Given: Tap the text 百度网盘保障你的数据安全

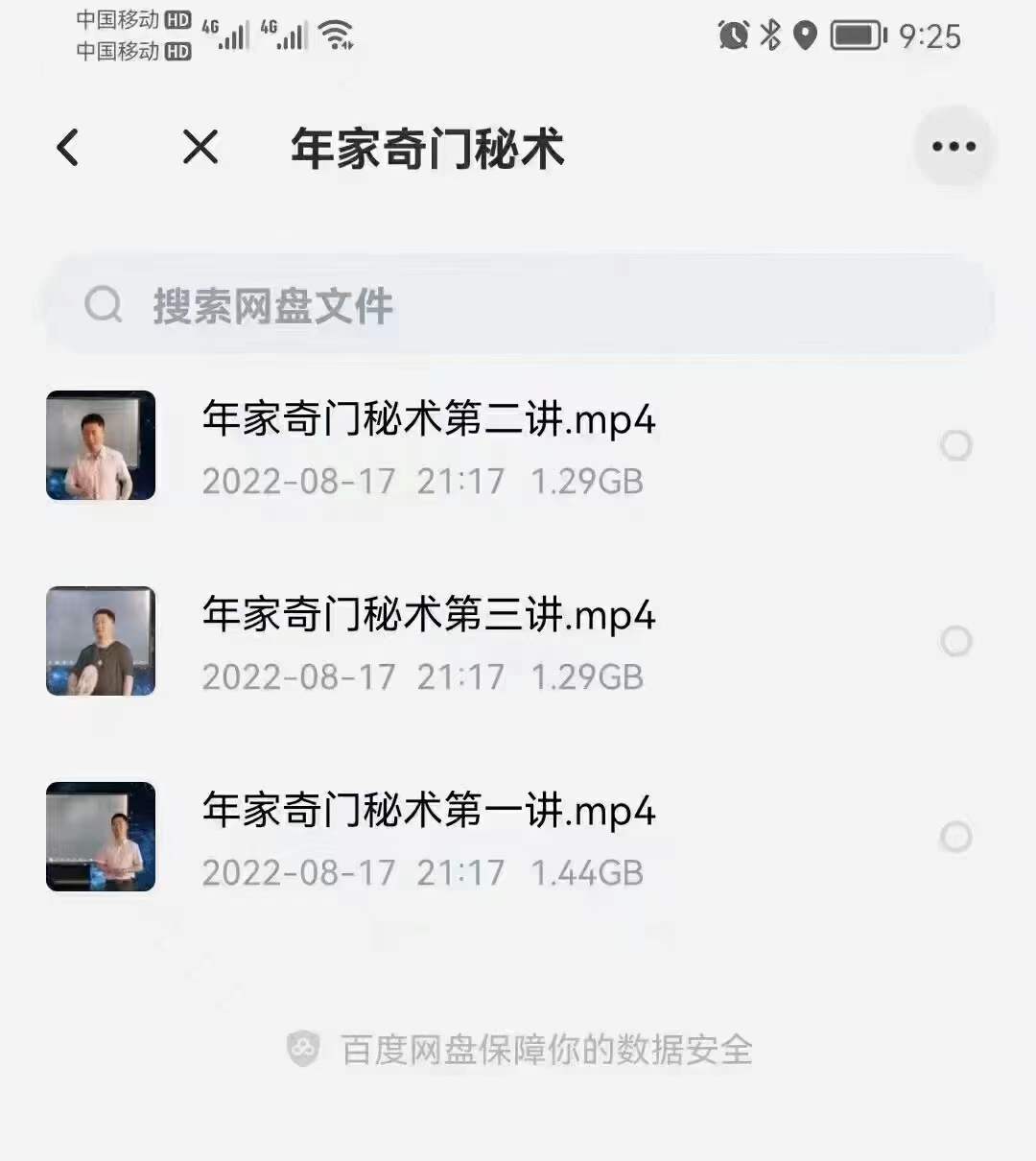Looking at the screenshot, I should point(547,1050).
